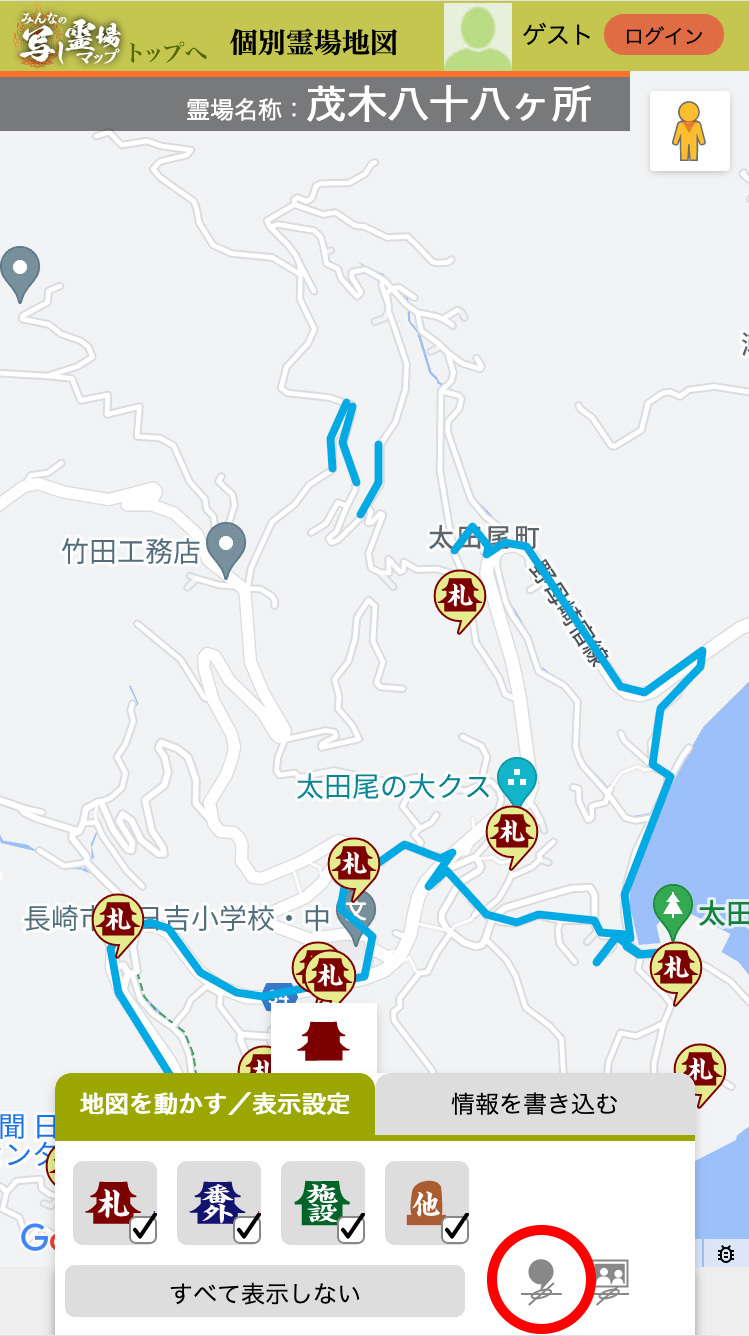
Task: Tap the ログイン login button
Action: 663,35
